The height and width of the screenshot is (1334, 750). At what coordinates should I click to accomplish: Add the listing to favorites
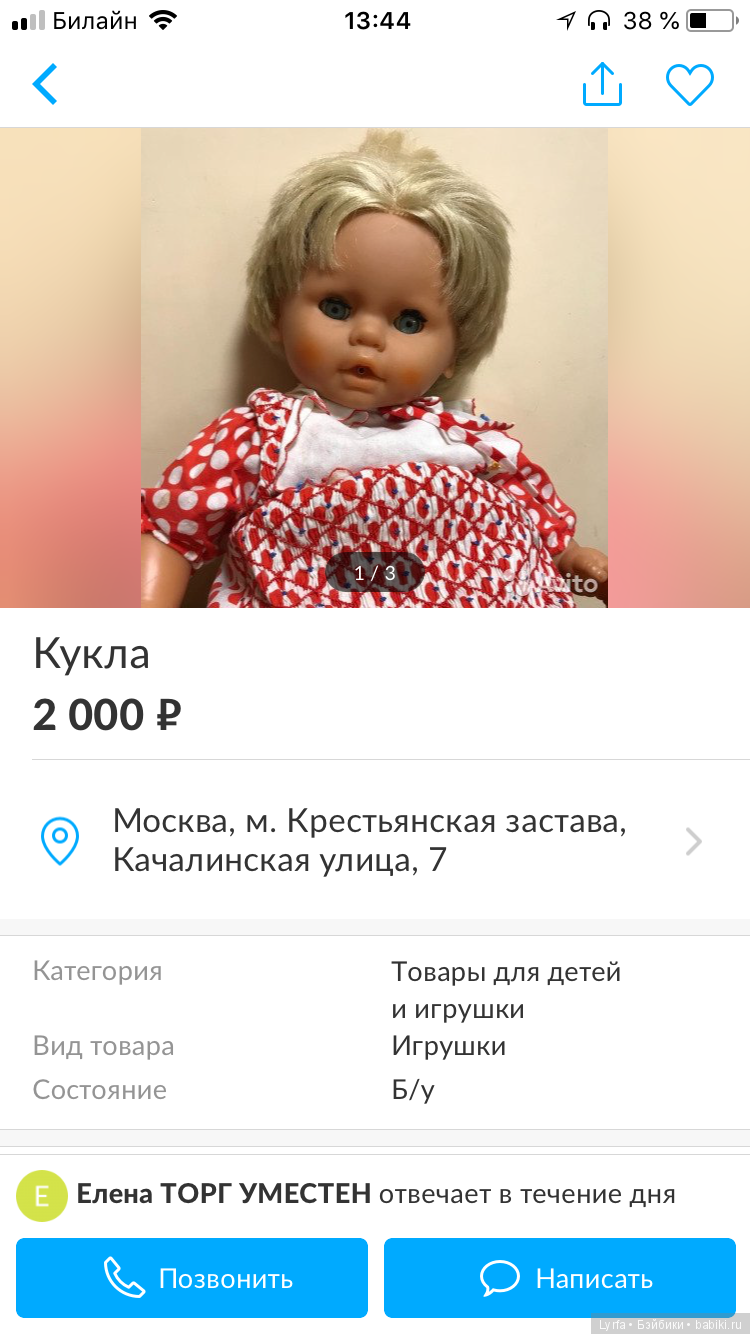(x=690, y=85)
